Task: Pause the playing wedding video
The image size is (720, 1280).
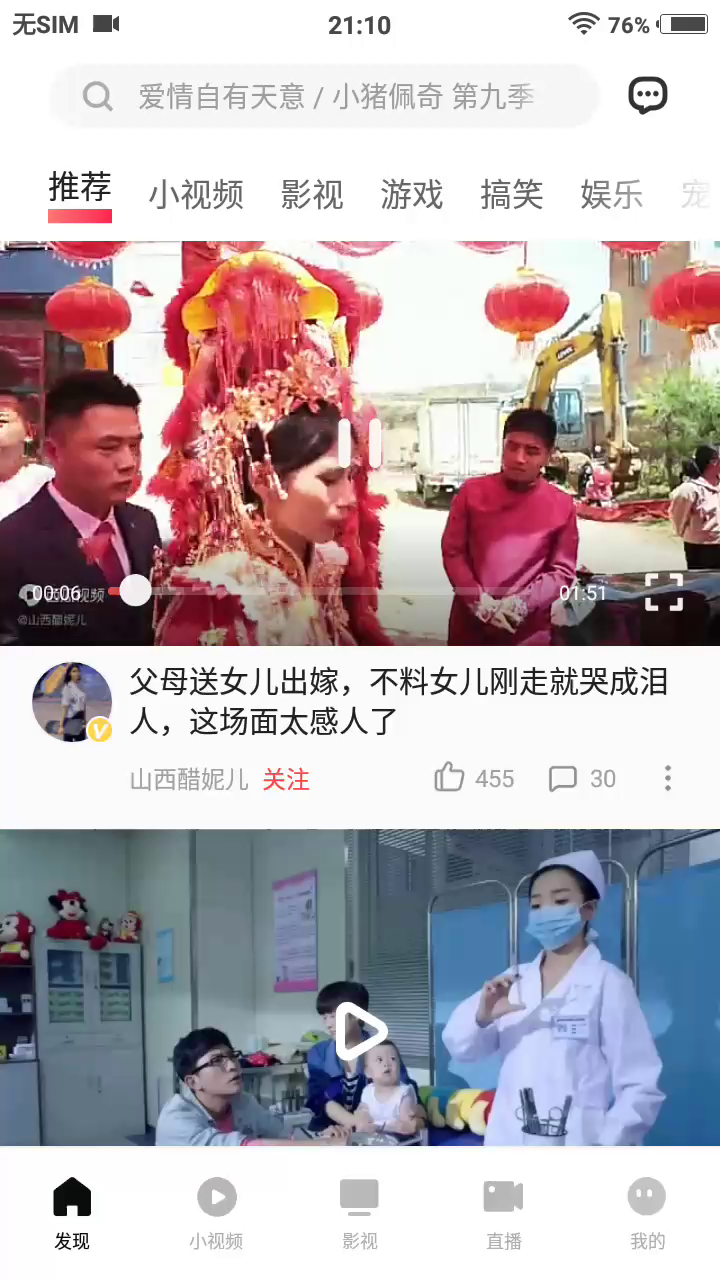Action: click(360, 443)
